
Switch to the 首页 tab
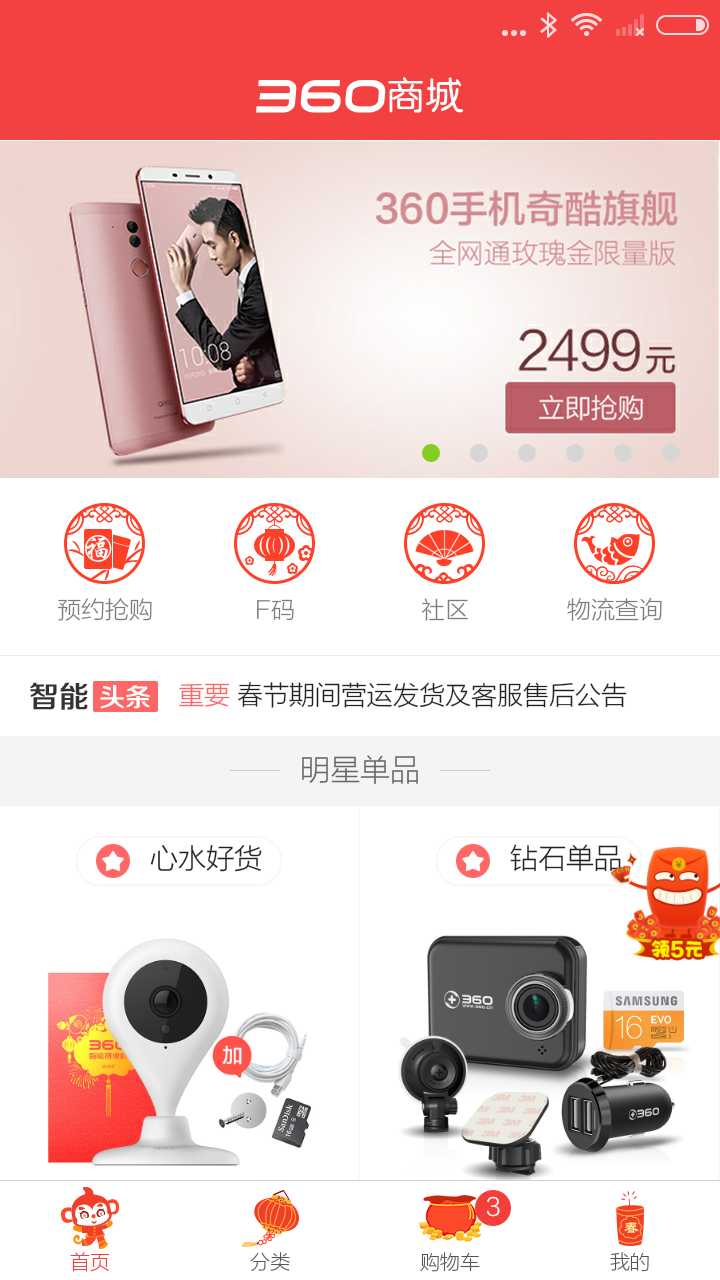point(90,1232)
